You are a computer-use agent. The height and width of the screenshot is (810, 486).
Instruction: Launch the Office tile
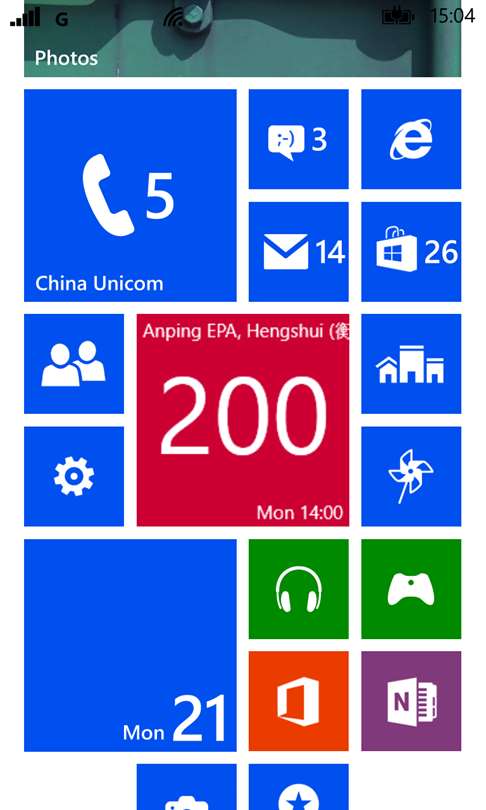(x=299, y=701)
